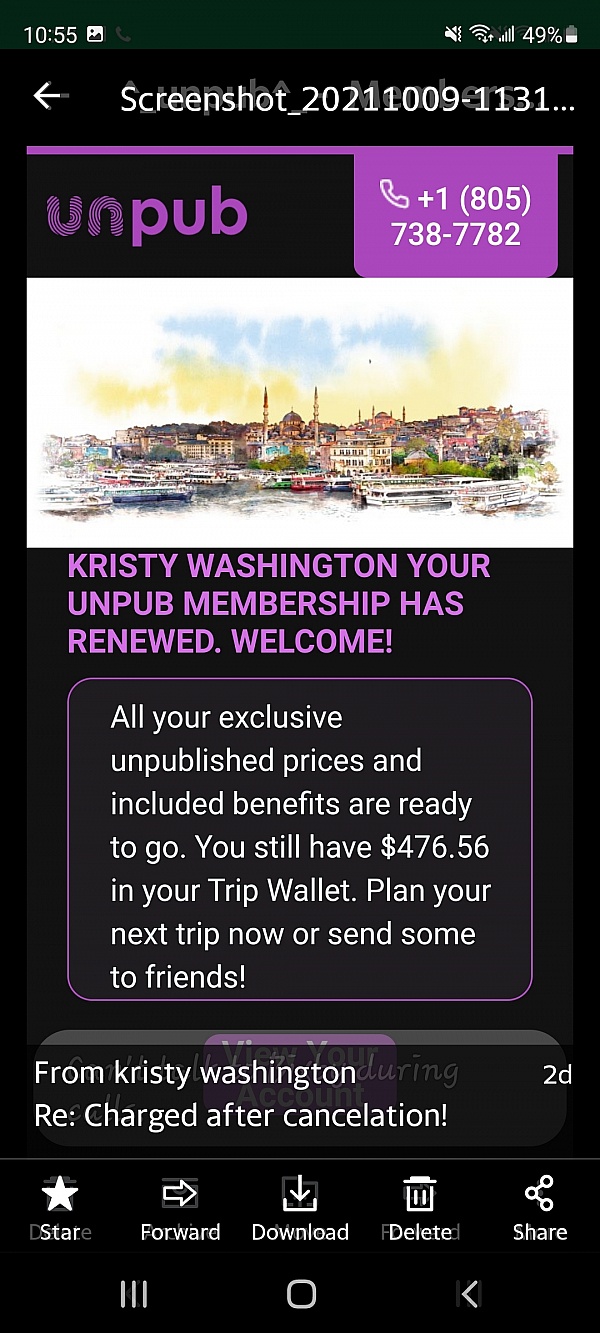Go back using the top-left arrow

click(47, 96)
